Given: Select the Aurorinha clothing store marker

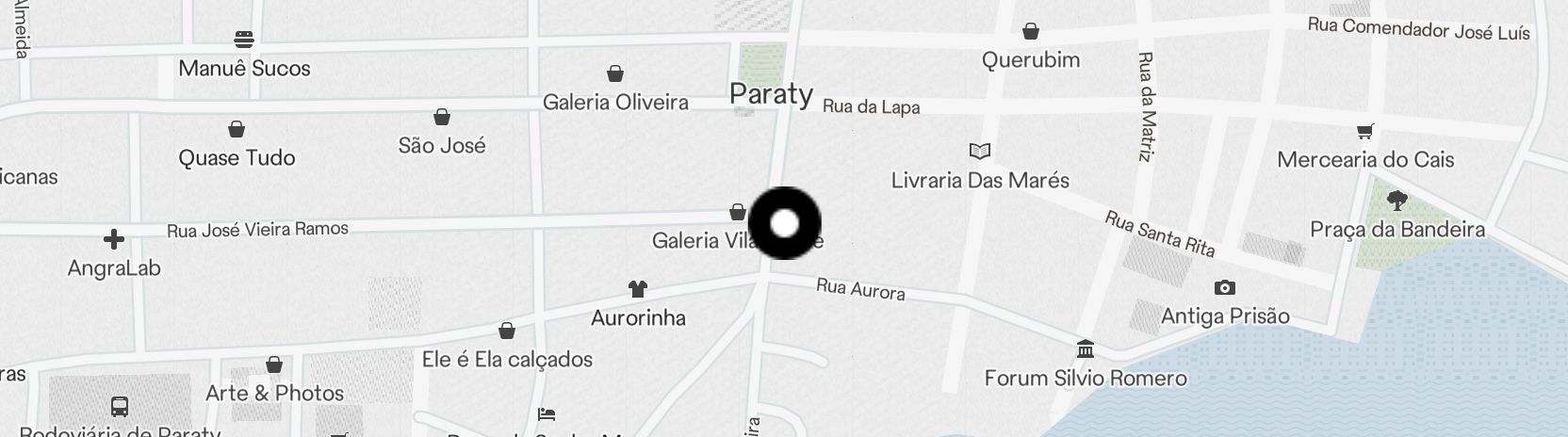Looking at the screenshot, I should coord(638,288).
